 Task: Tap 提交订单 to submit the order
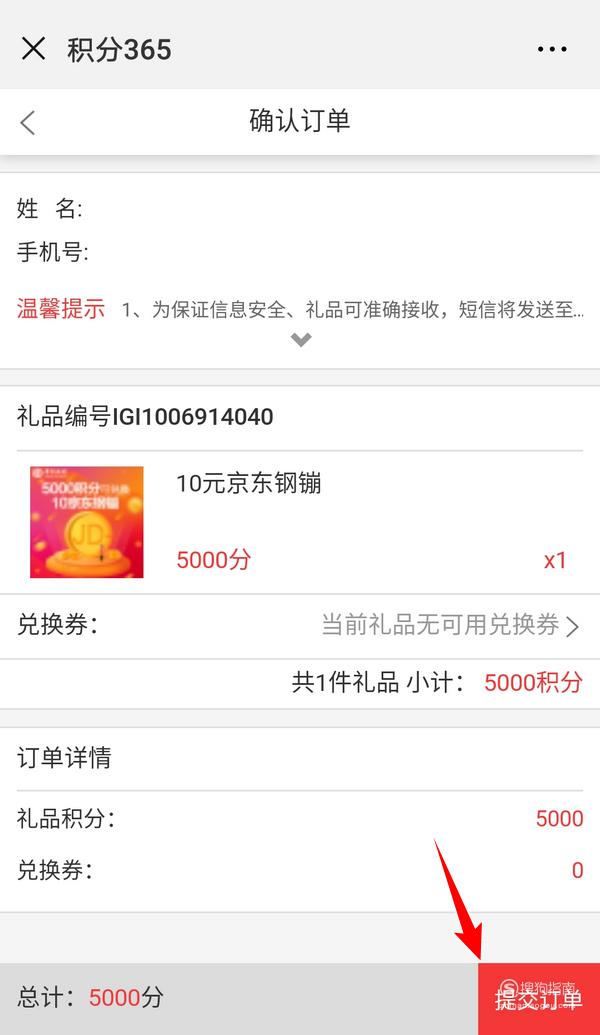(x=539, y=999)
